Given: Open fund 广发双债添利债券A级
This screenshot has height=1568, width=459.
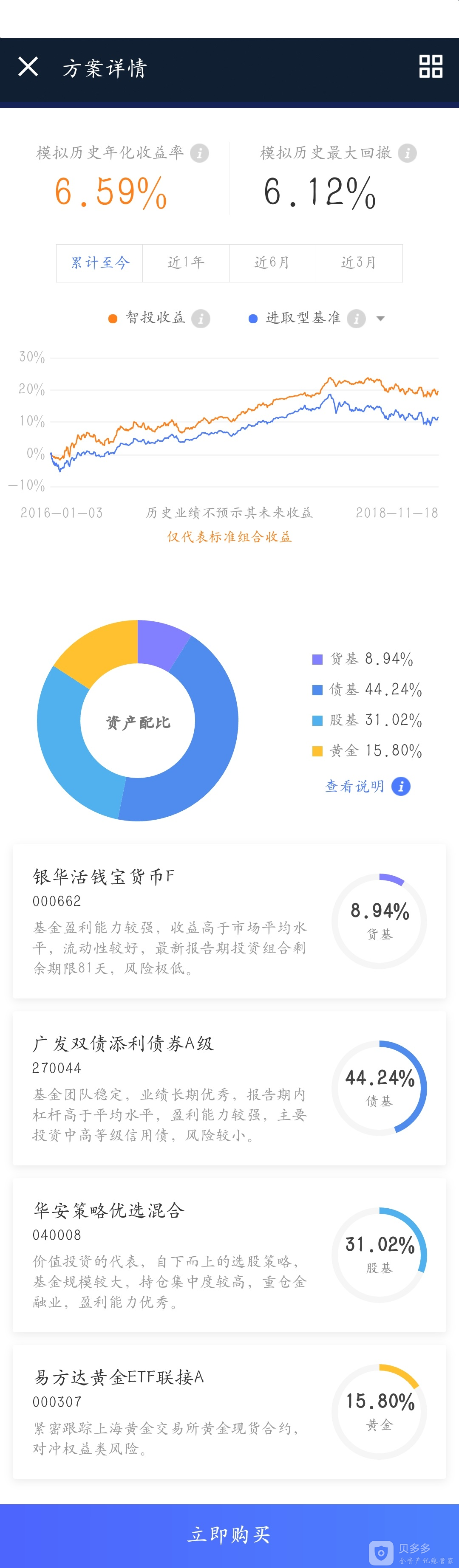Looking at the screenshot, I should click(x=229, y=1089).
